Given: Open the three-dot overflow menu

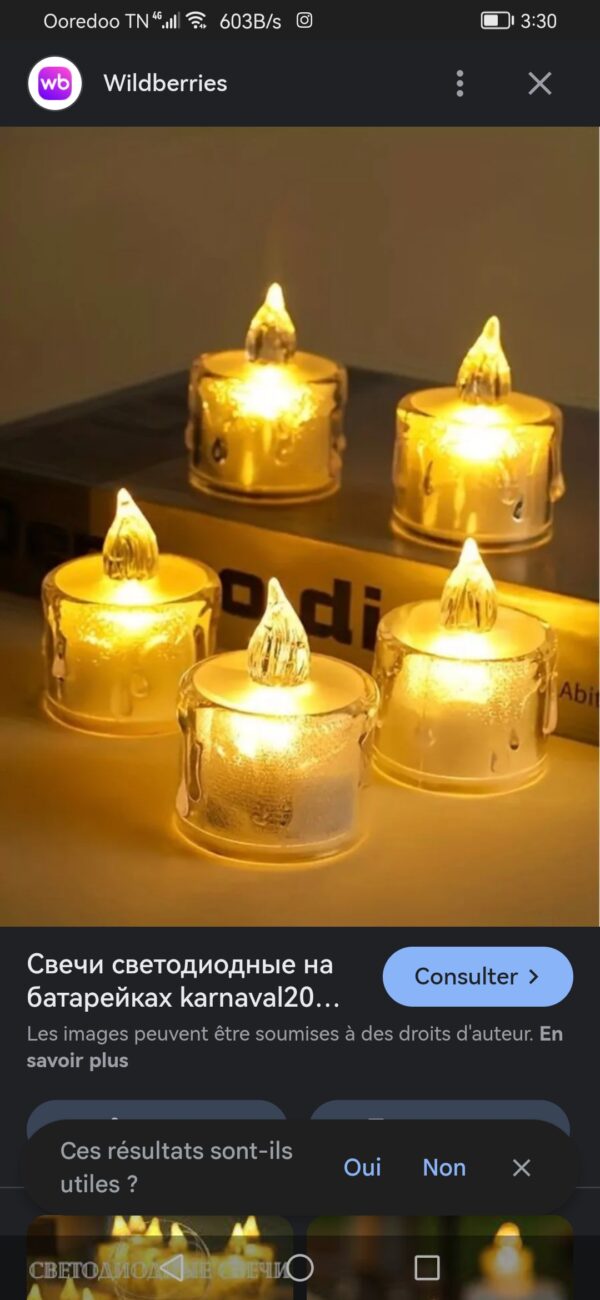Looking at the screenshot, I should (x=460, y=83).
